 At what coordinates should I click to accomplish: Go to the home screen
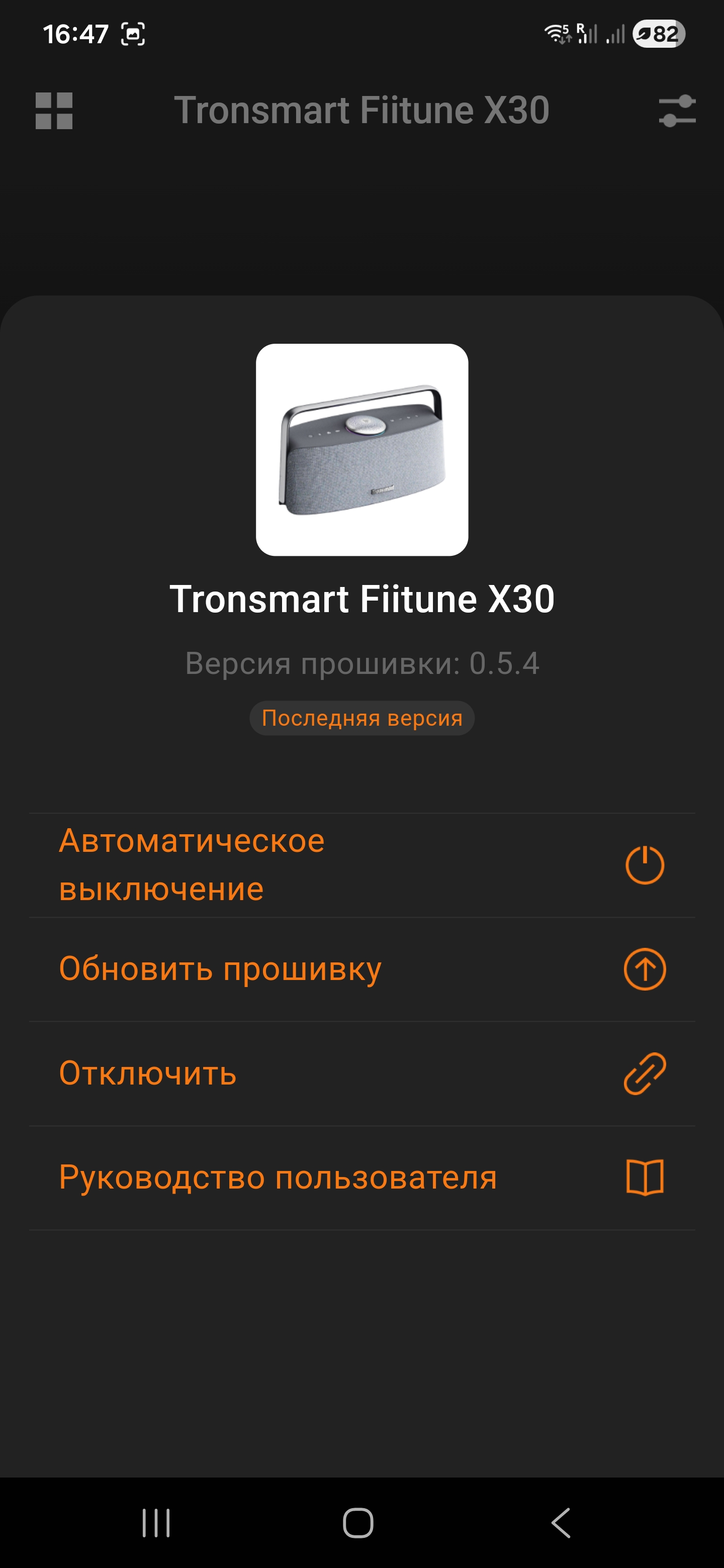coord(358,1523)
